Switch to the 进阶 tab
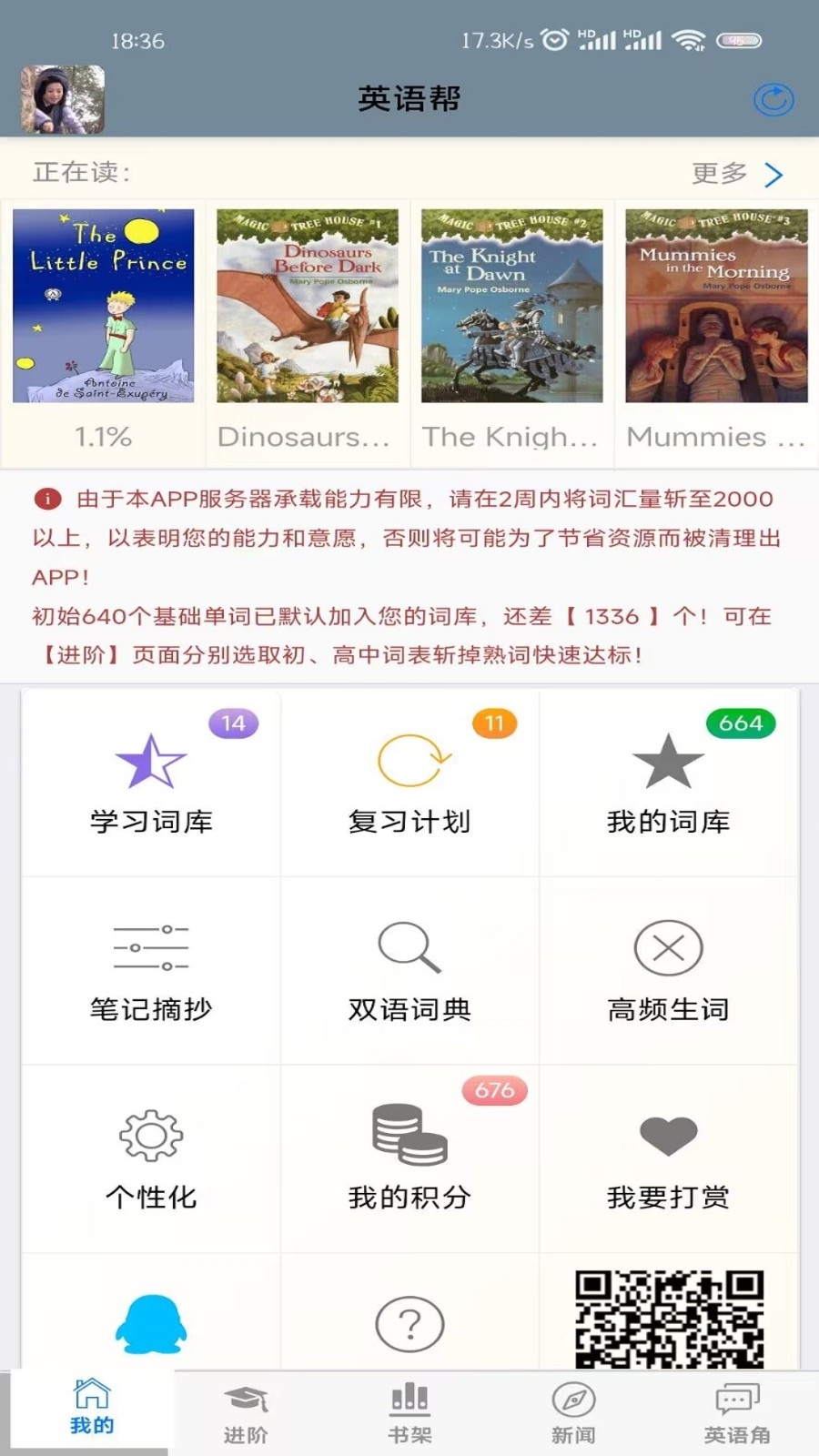819x1456 pixels. pos(246,1413)
